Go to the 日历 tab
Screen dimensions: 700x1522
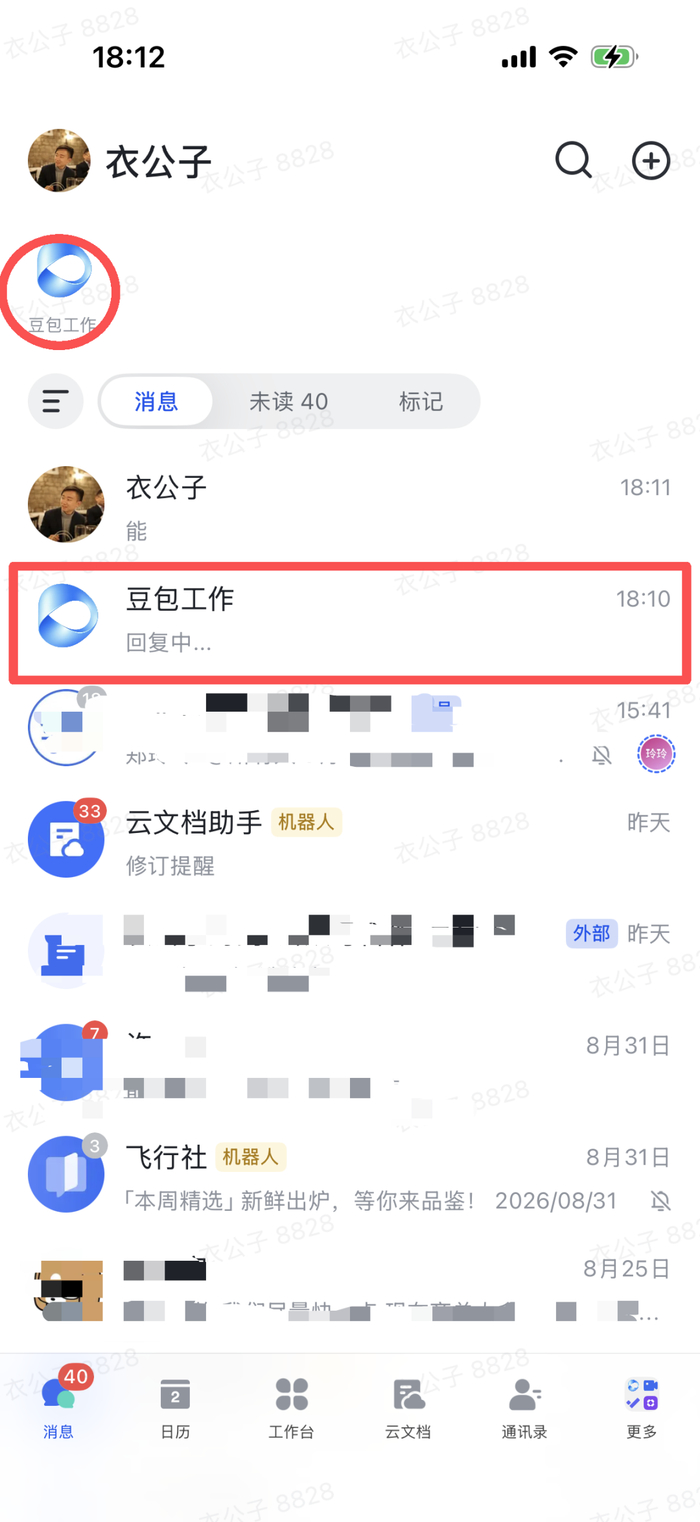[x=175, y=1408]
